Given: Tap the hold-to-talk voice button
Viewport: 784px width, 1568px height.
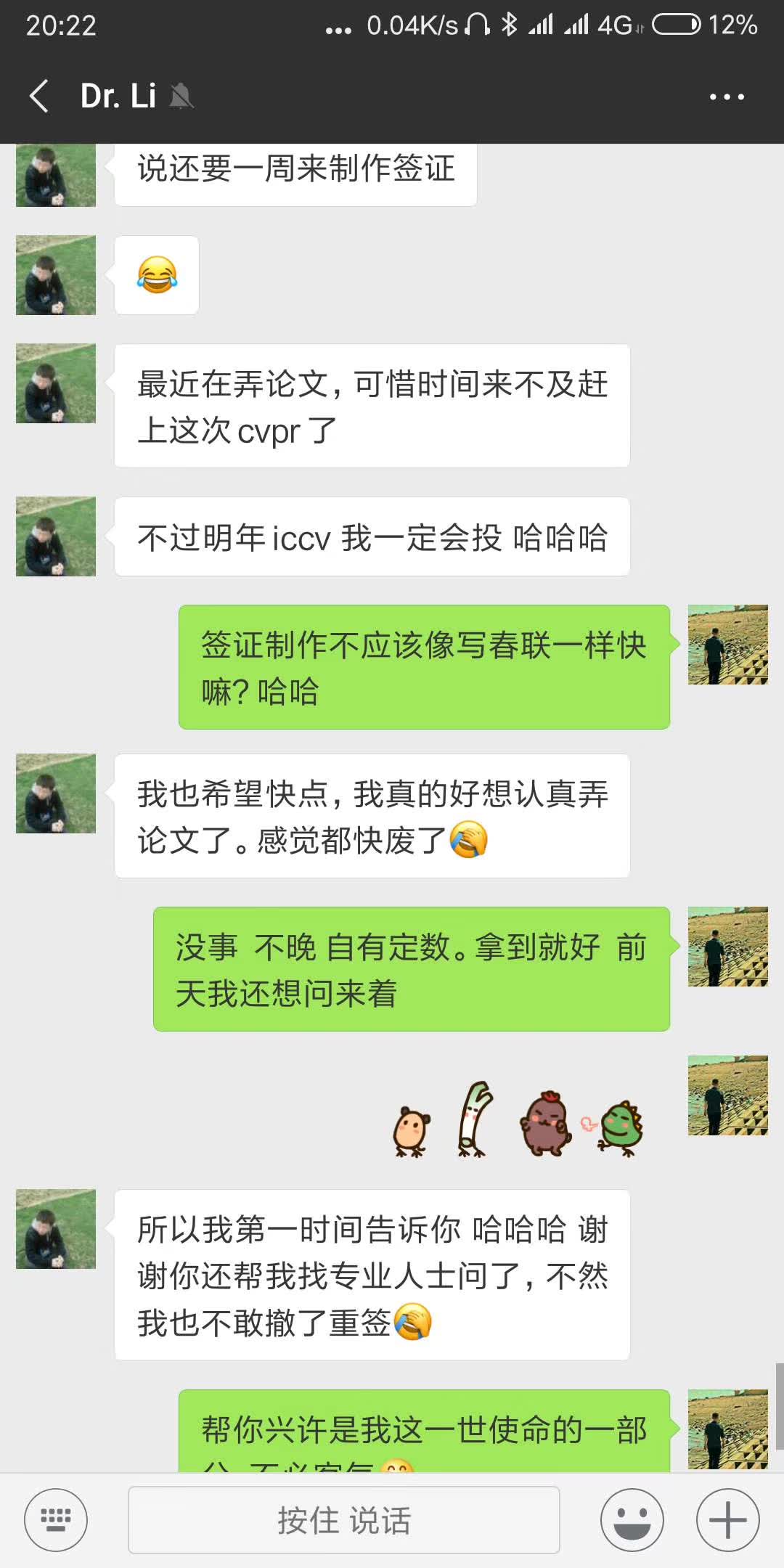Looking at the screenshot, I should point(343,1519).
